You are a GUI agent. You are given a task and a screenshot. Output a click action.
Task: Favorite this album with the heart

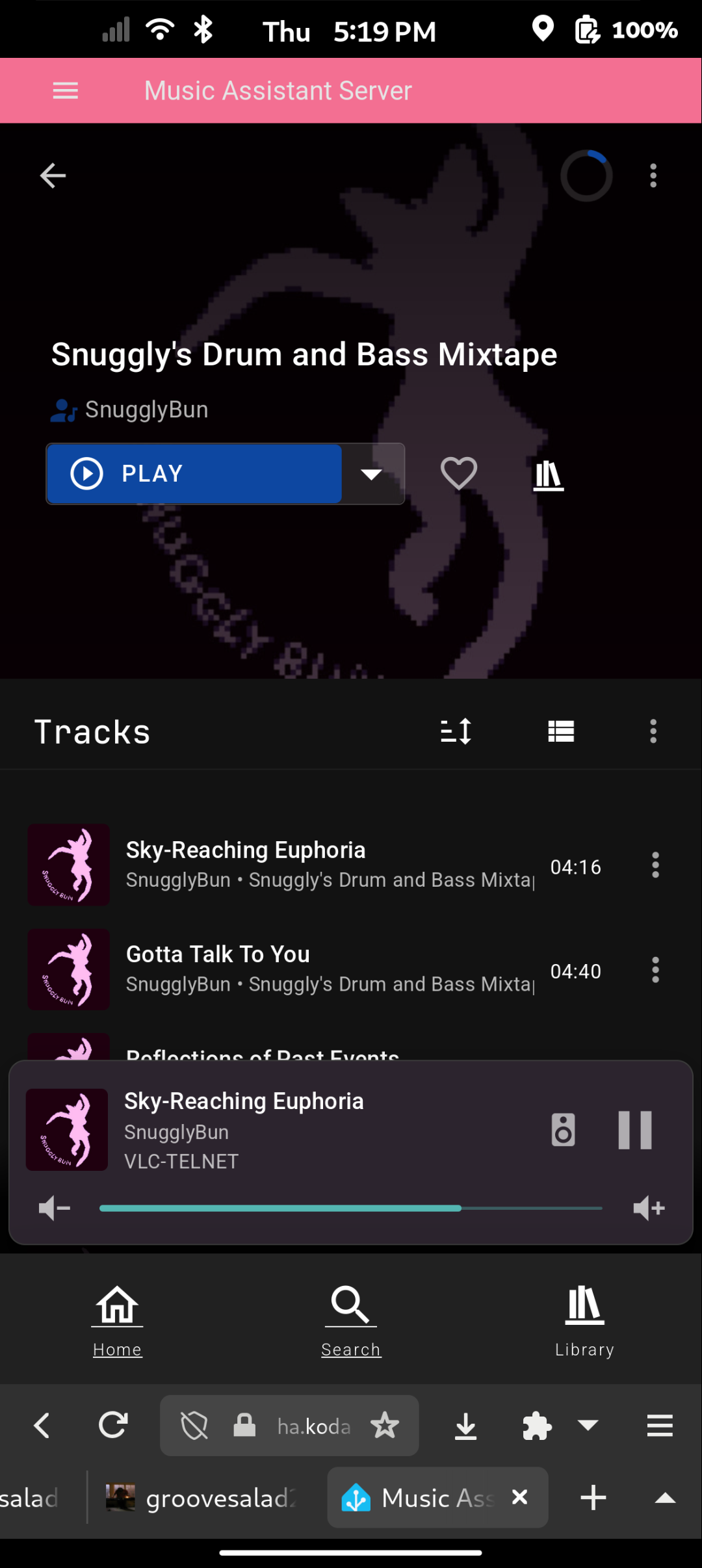click(459, 473)
